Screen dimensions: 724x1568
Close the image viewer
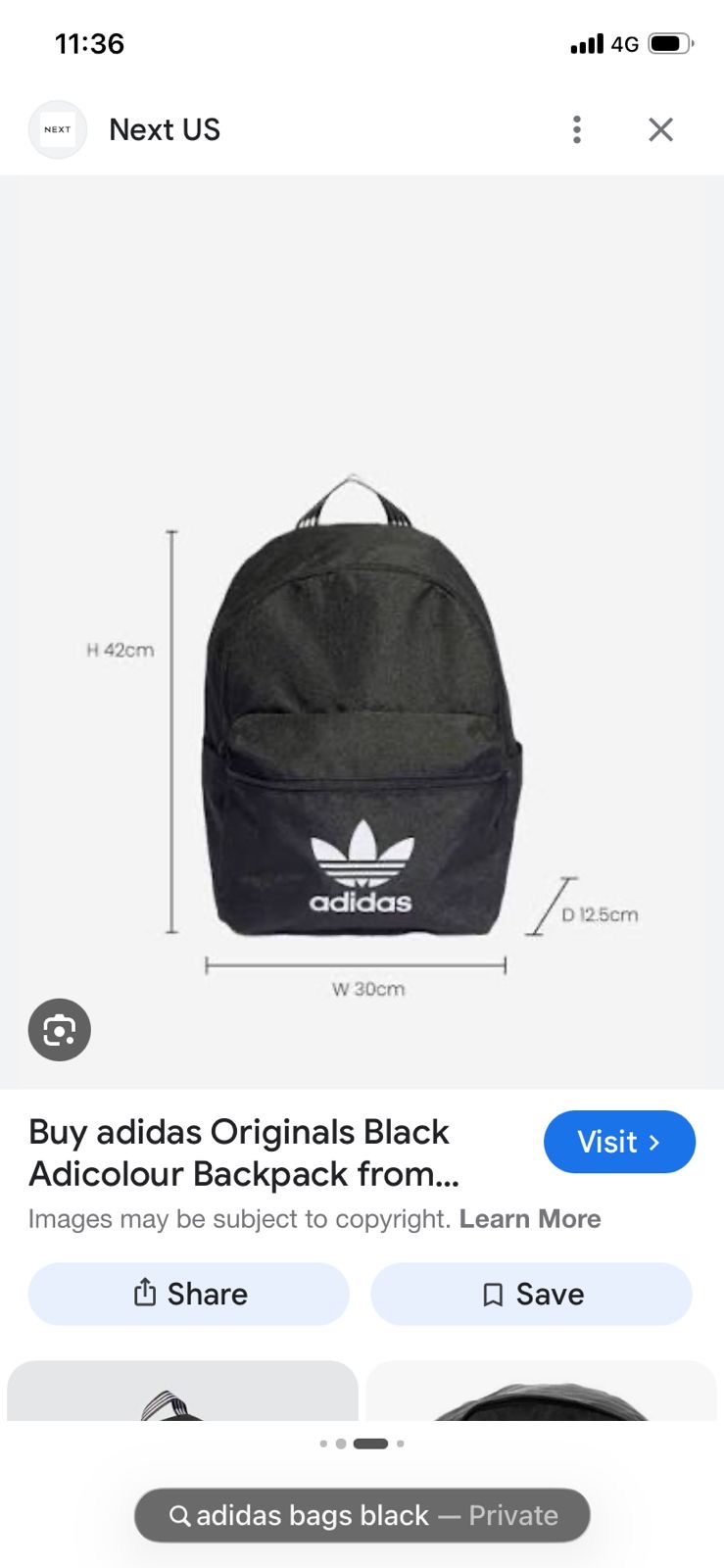tap(660, 129)
